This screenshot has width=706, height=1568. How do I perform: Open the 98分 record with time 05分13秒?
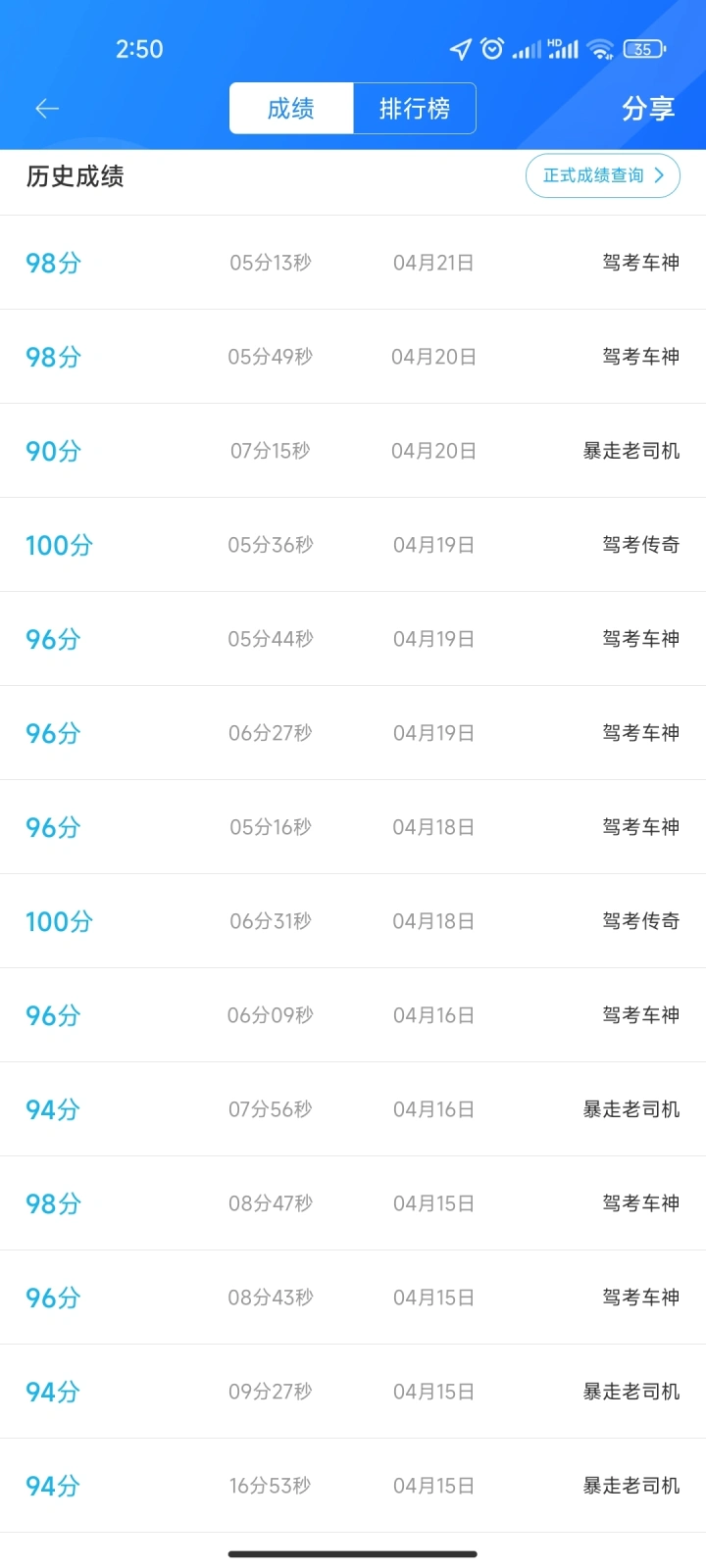click(x=353, y=263)
